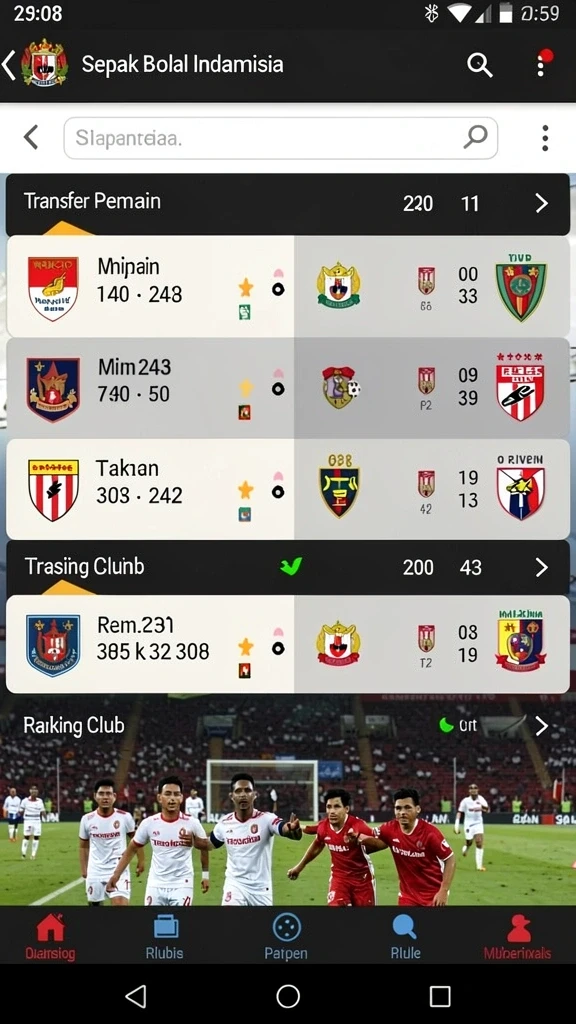Open the Takıan 303 · 242 card

pos(288,489)
